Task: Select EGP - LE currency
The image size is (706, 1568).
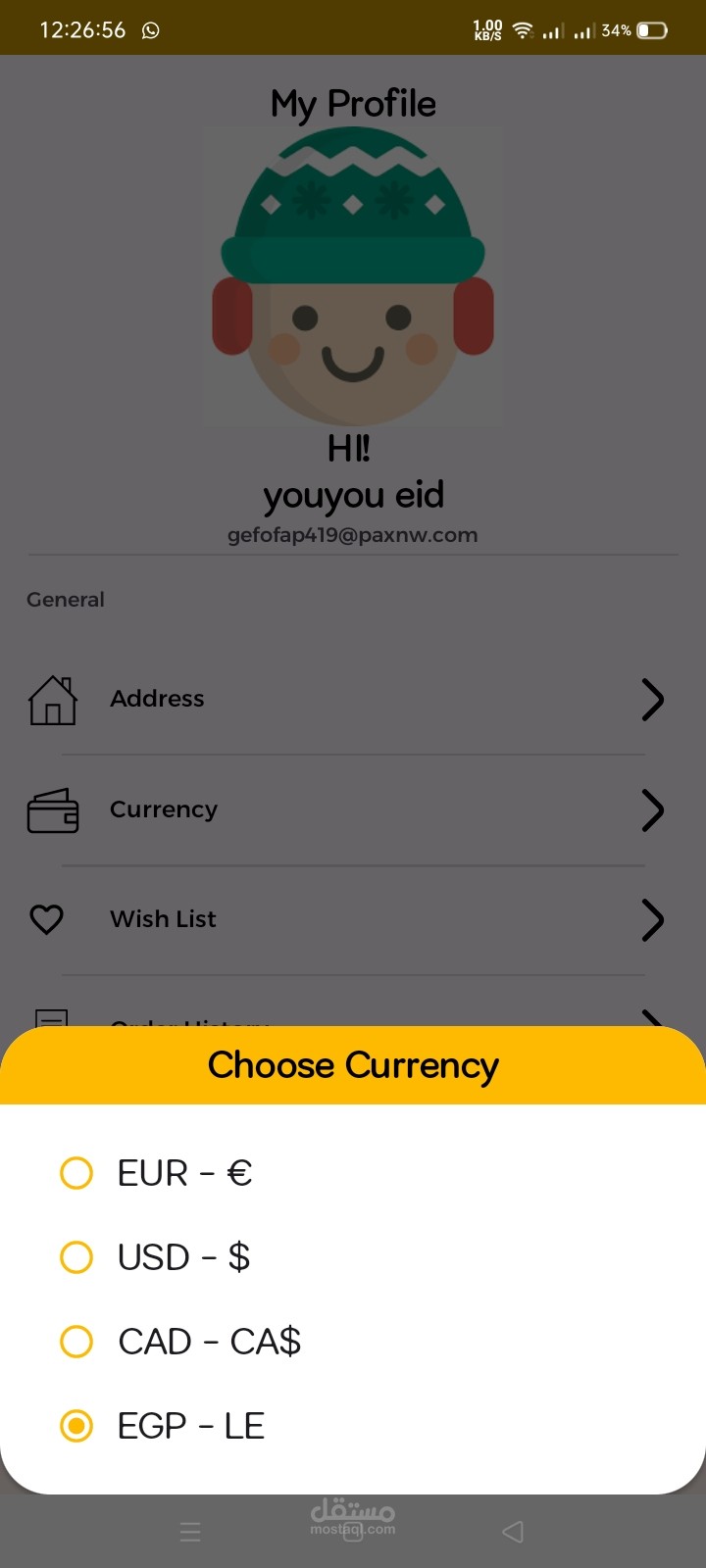Action: (163, 1426)
